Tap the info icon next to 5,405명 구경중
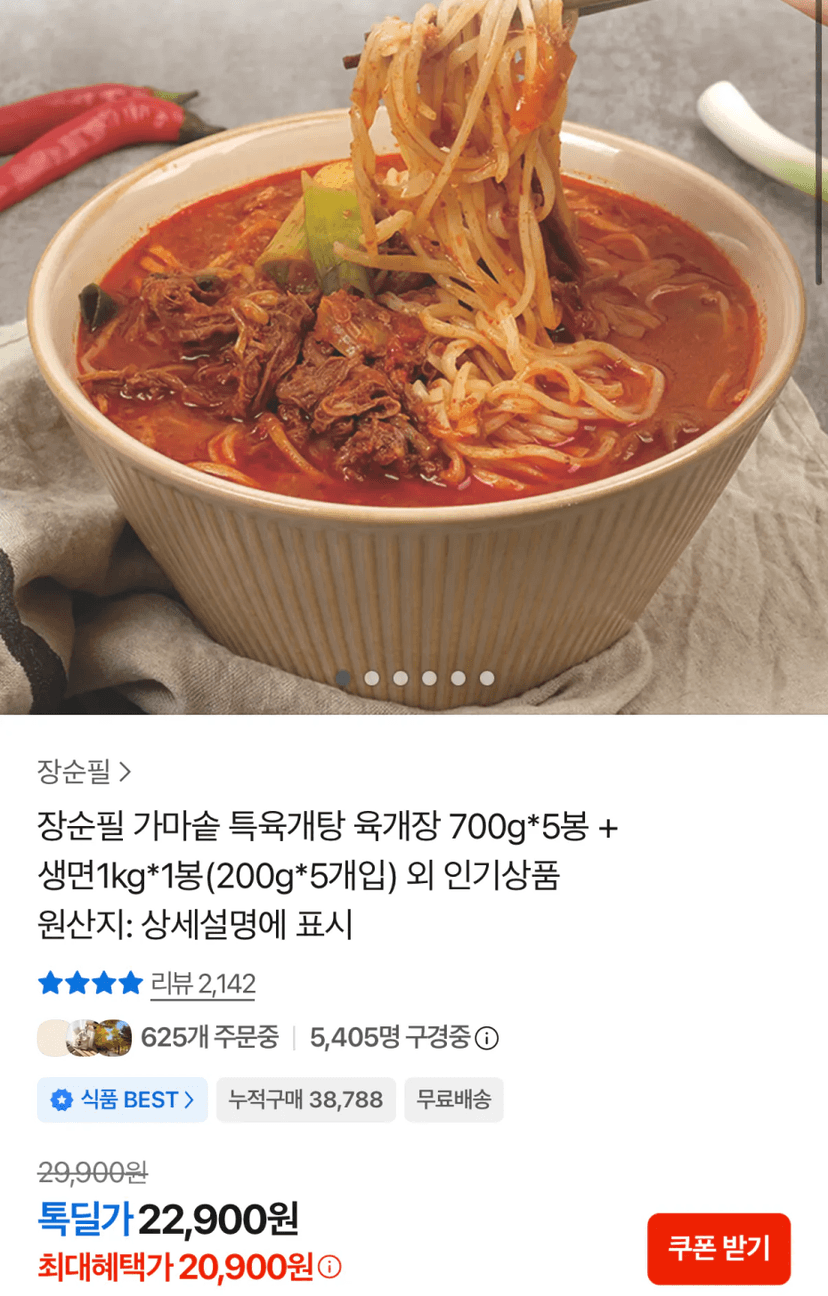Screen dimensions: 828x1296 486,1038
